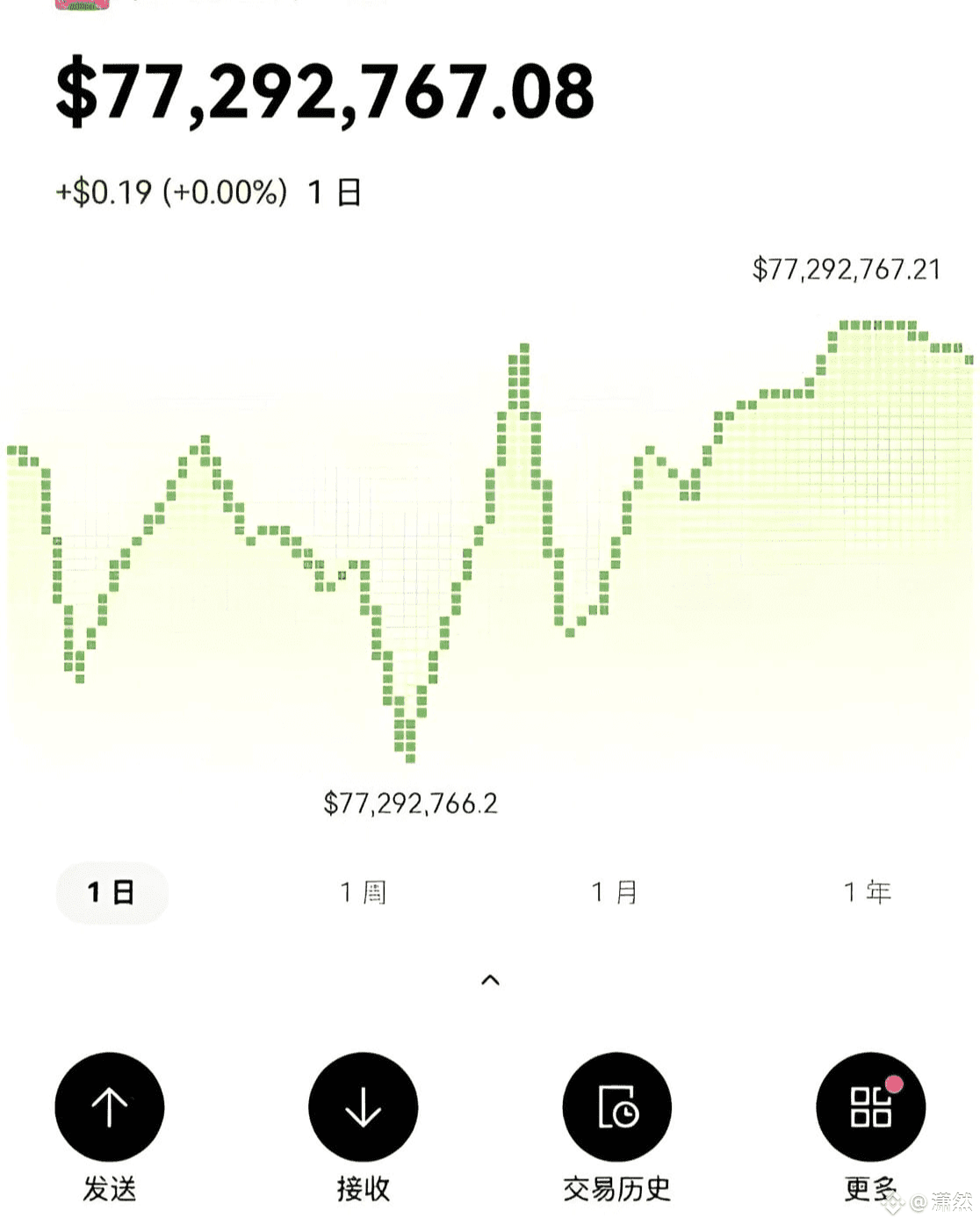The image size is (980, 1225).
Task: Select the 1日 time range
Action: point(112,893)
